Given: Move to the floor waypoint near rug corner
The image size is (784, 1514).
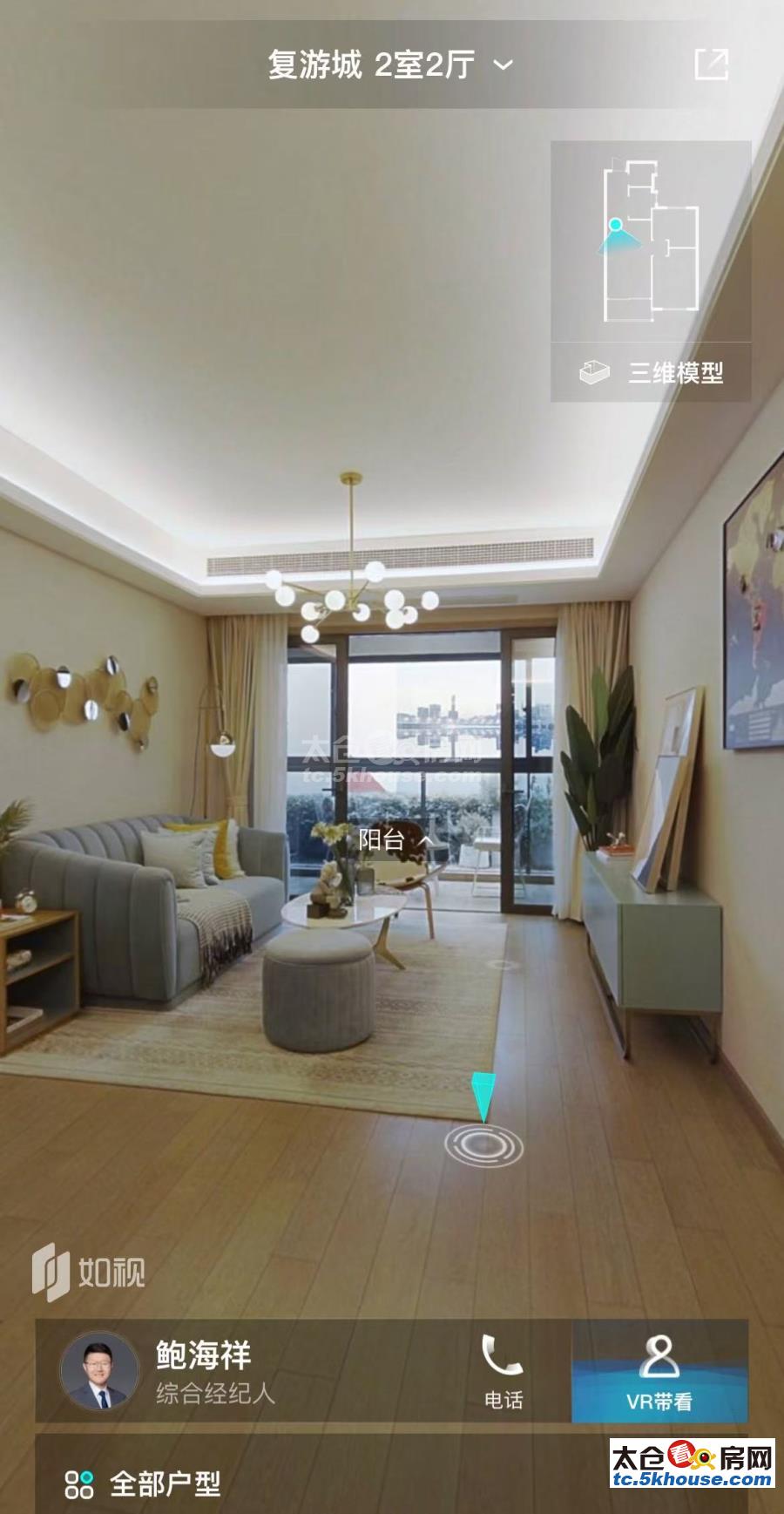Looking at the screenshot, I should 483,1144.
